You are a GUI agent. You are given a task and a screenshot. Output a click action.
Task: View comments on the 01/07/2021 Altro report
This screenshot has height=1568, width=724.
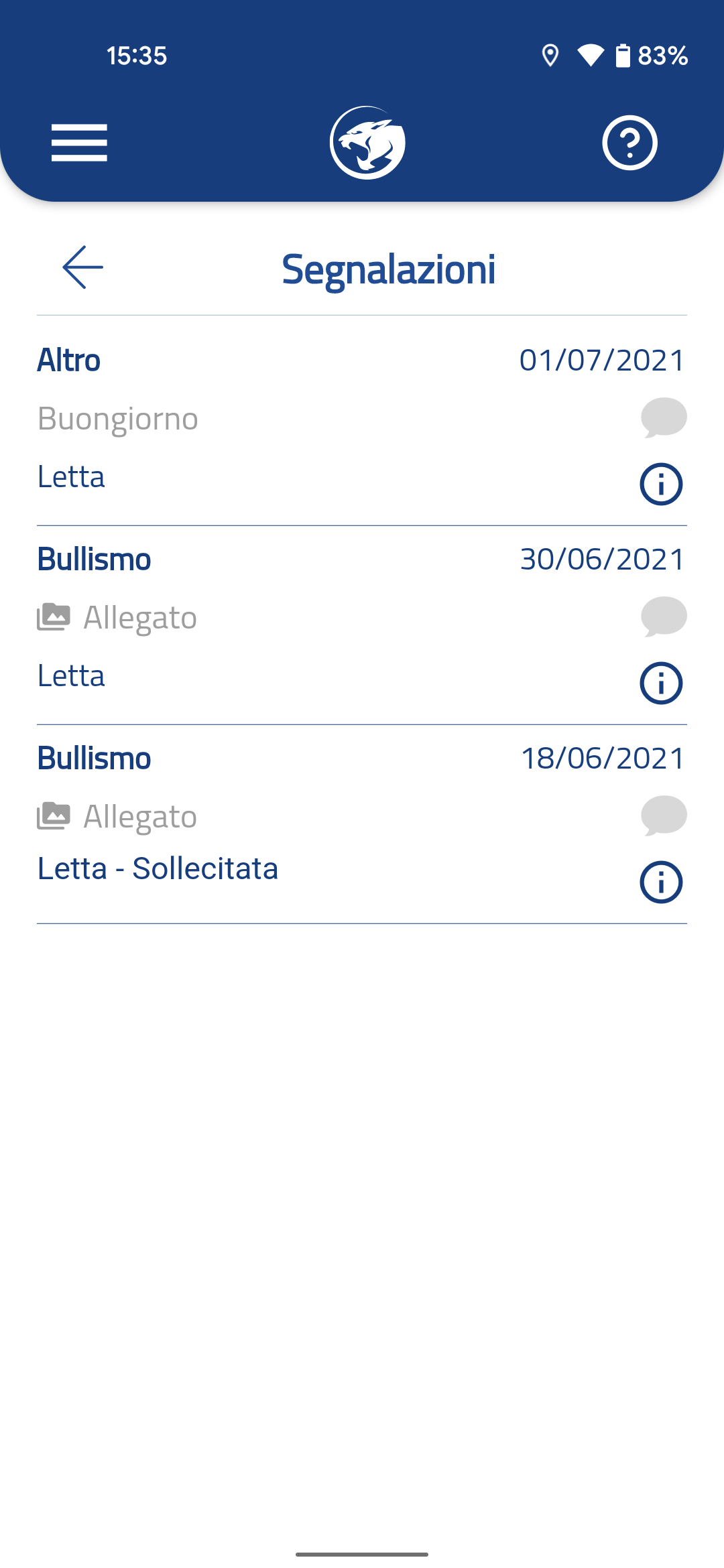coord(664,417)
